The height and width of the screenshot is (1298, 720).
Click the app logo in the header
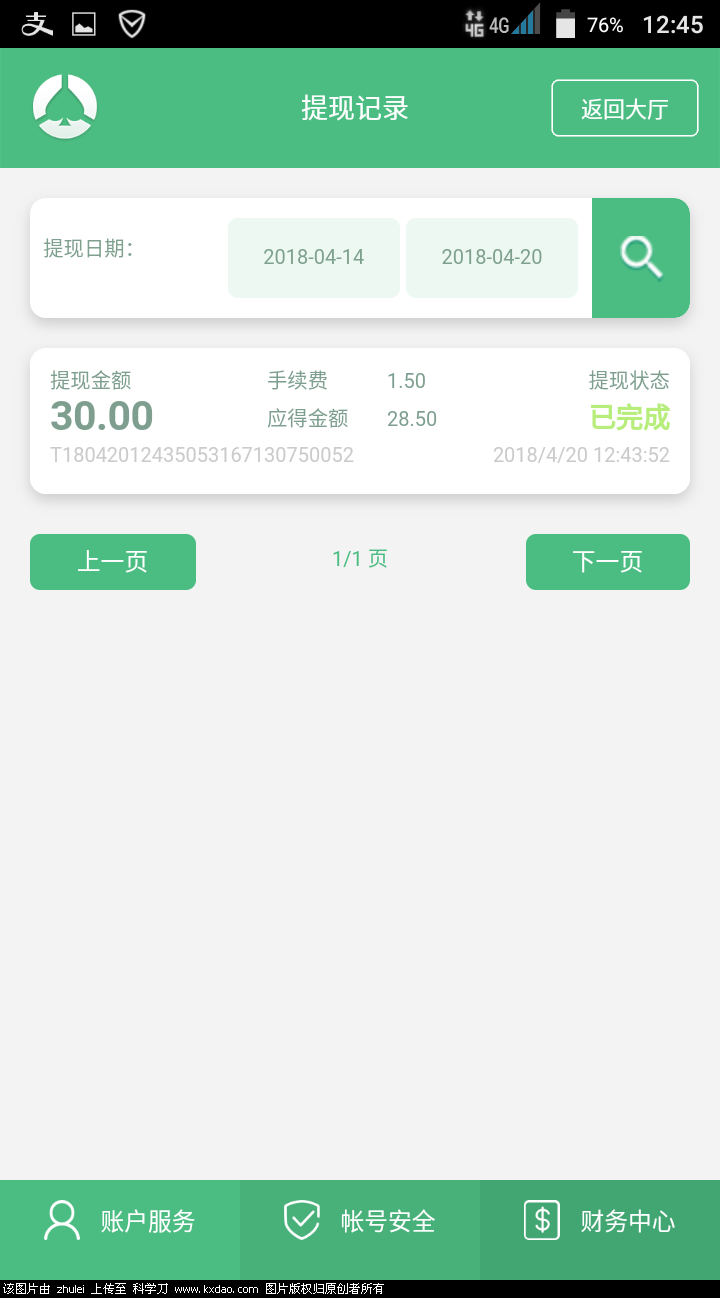pyautogui.click(x=64, y=105)
